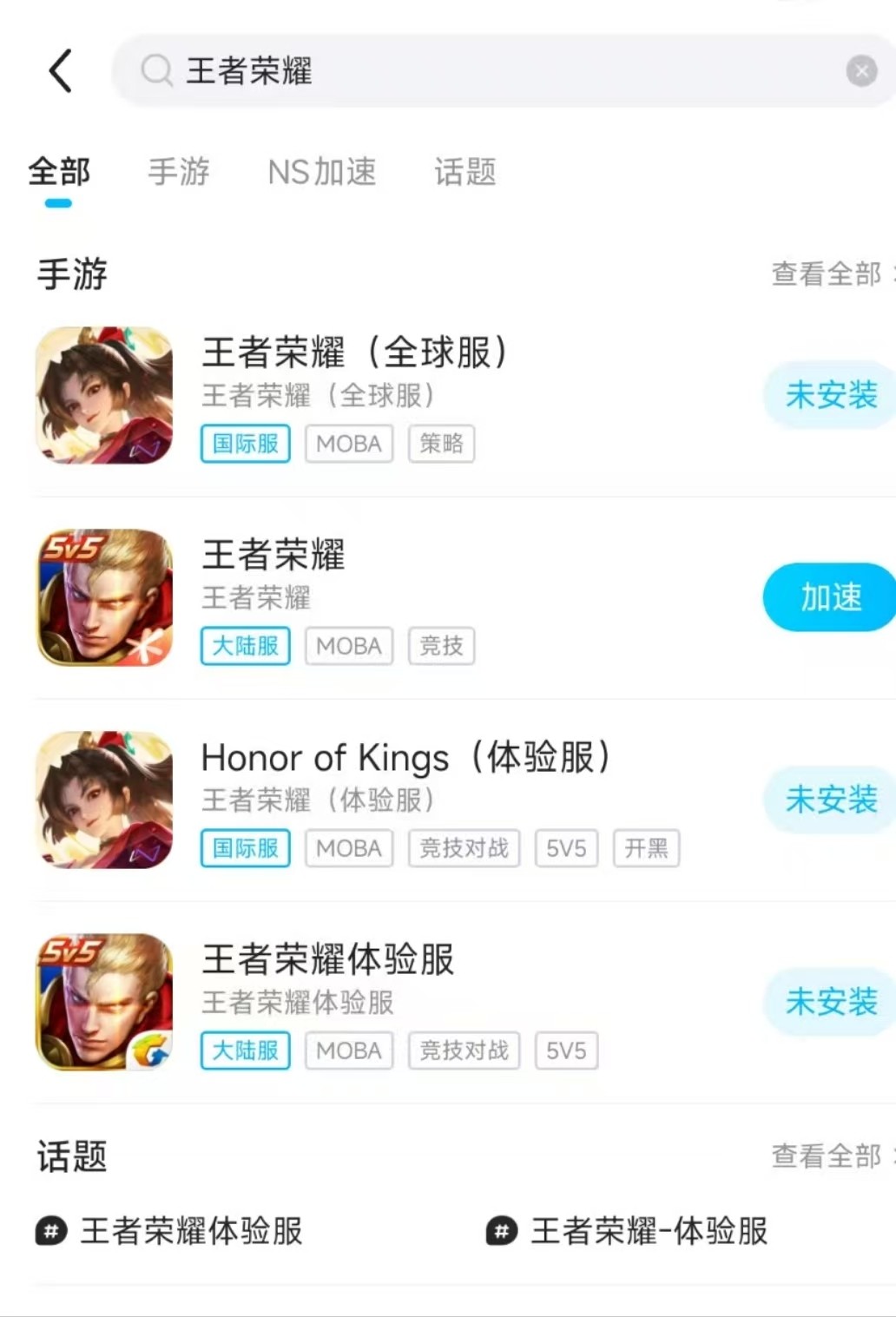
Task: Tap 未安装 button for 王者荣耀（全球服）
Action: pos(830,395)
